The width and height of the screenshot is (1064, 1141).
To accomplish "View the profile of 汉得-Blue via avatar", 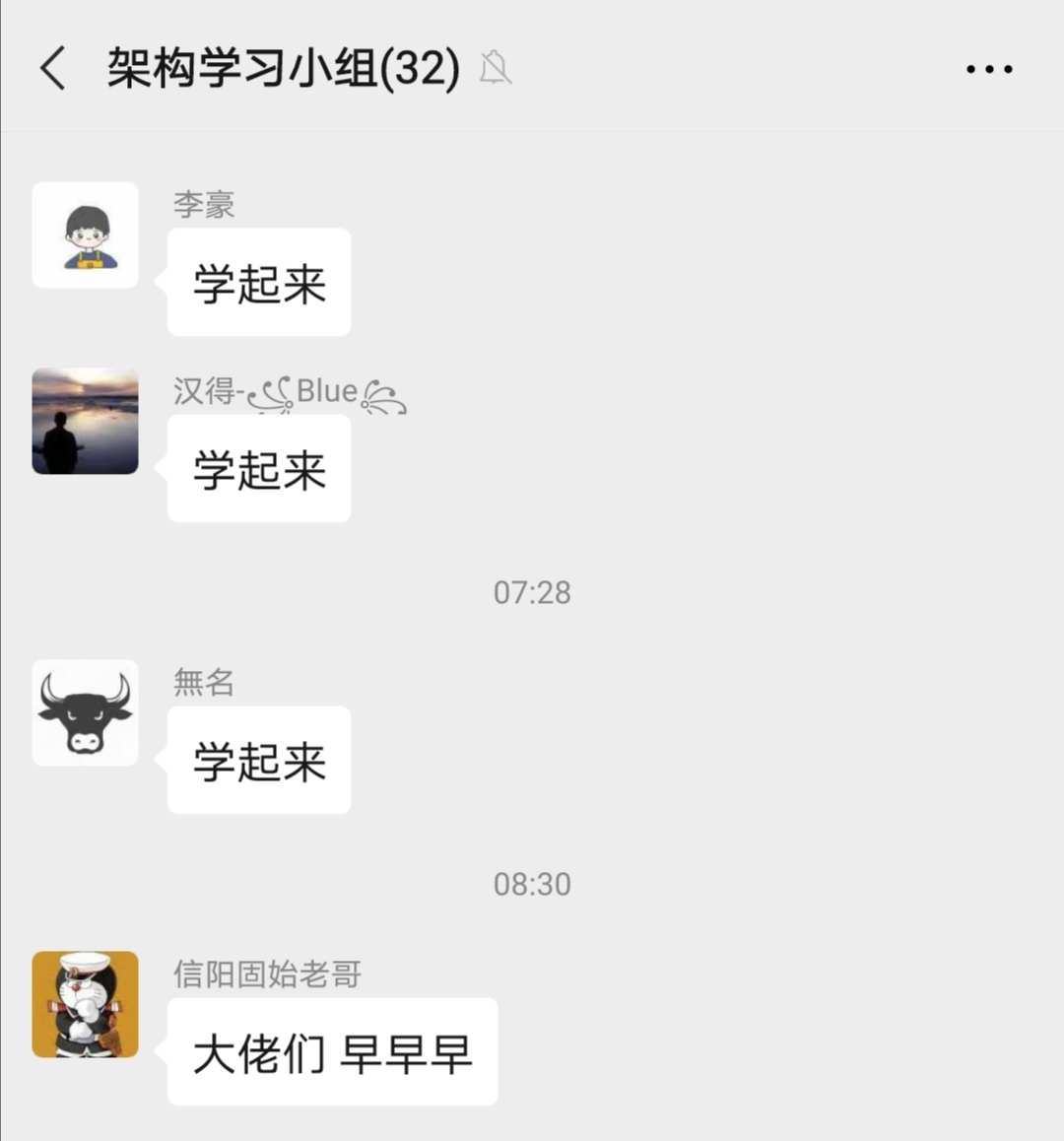I will pos(86,422).
